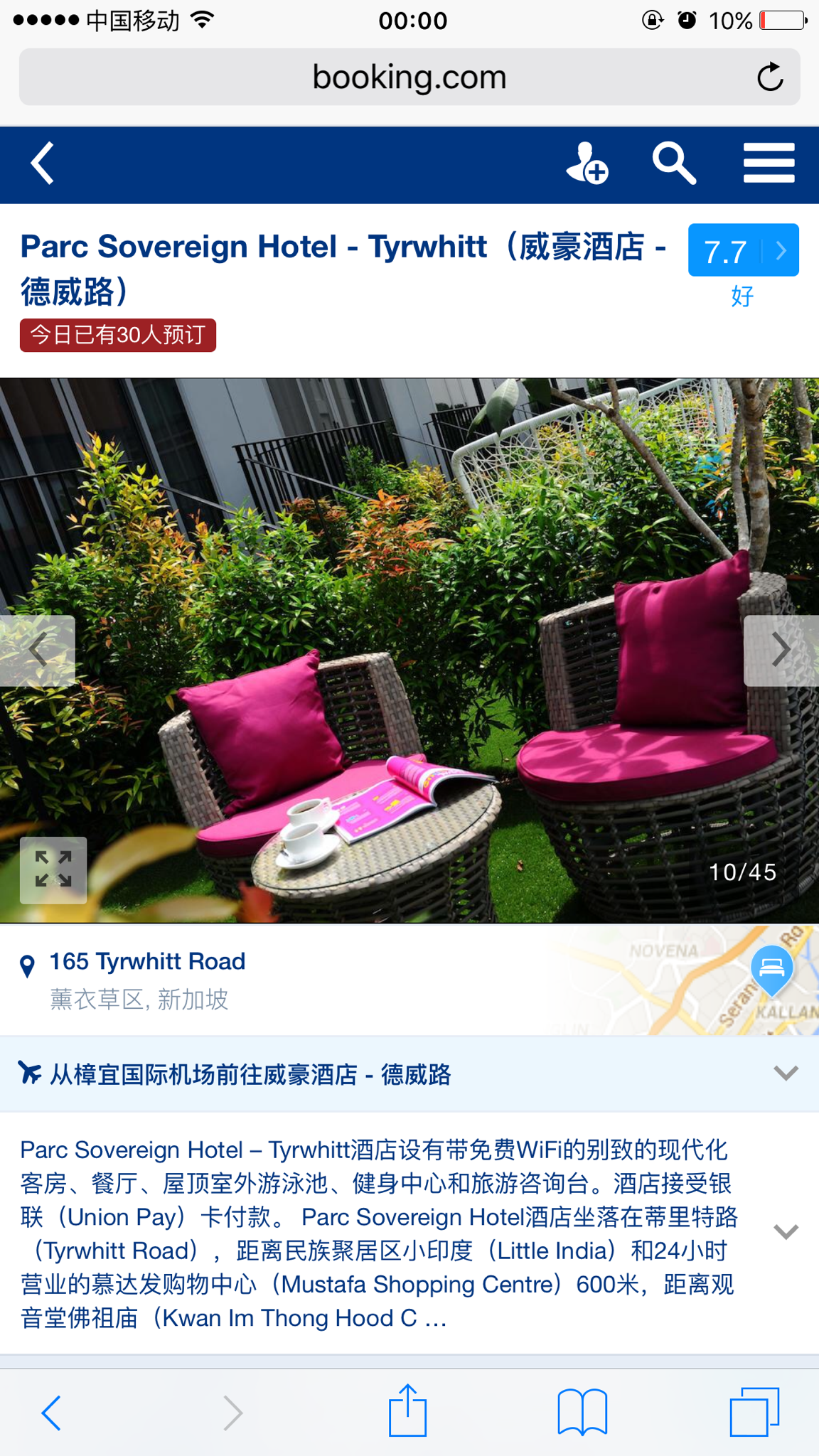Show the next hotel photo
This screenshot has width=819, height=1456.
[781, 651]
